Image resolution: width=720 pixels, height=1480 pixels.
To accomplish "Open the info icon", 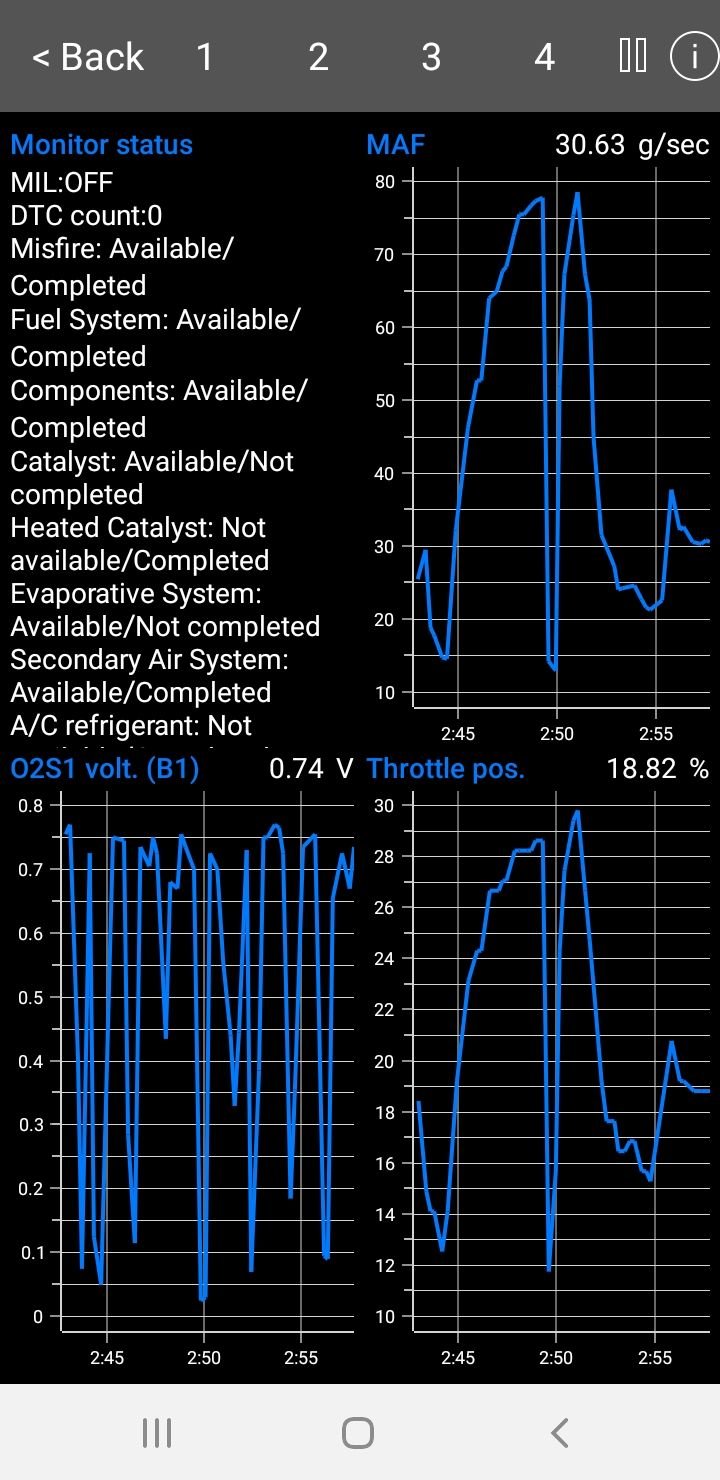I will click(x=694, y=56).
